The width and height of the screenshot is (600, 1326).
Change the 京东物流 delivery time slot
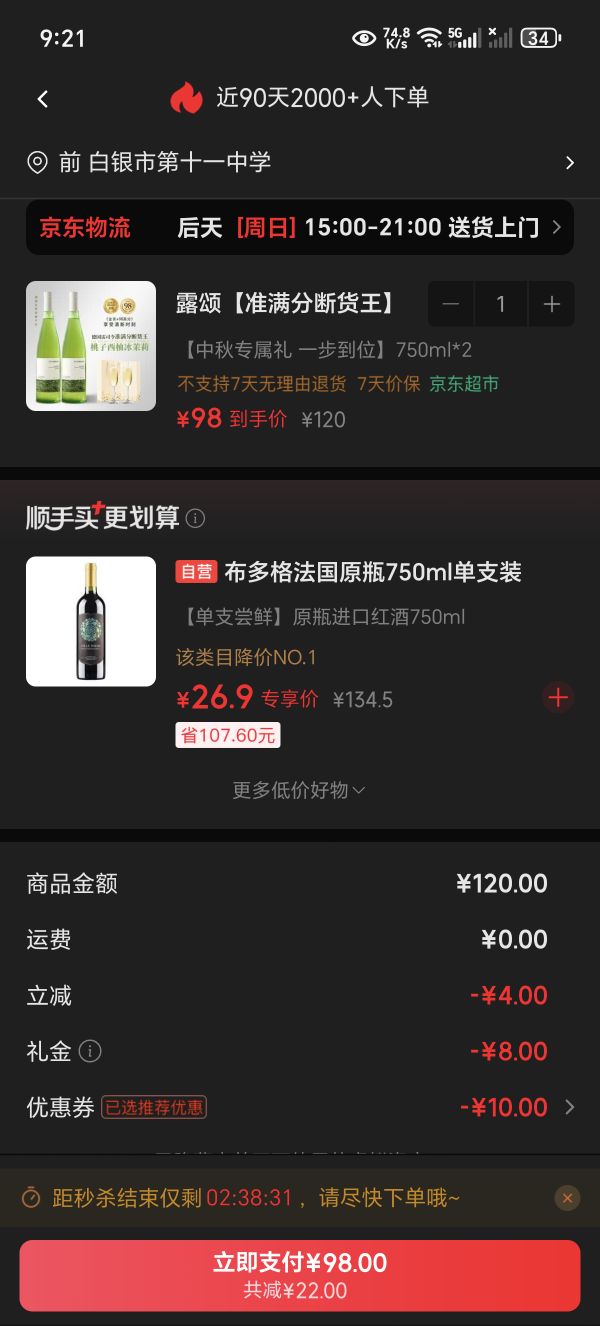pos(300,227)
